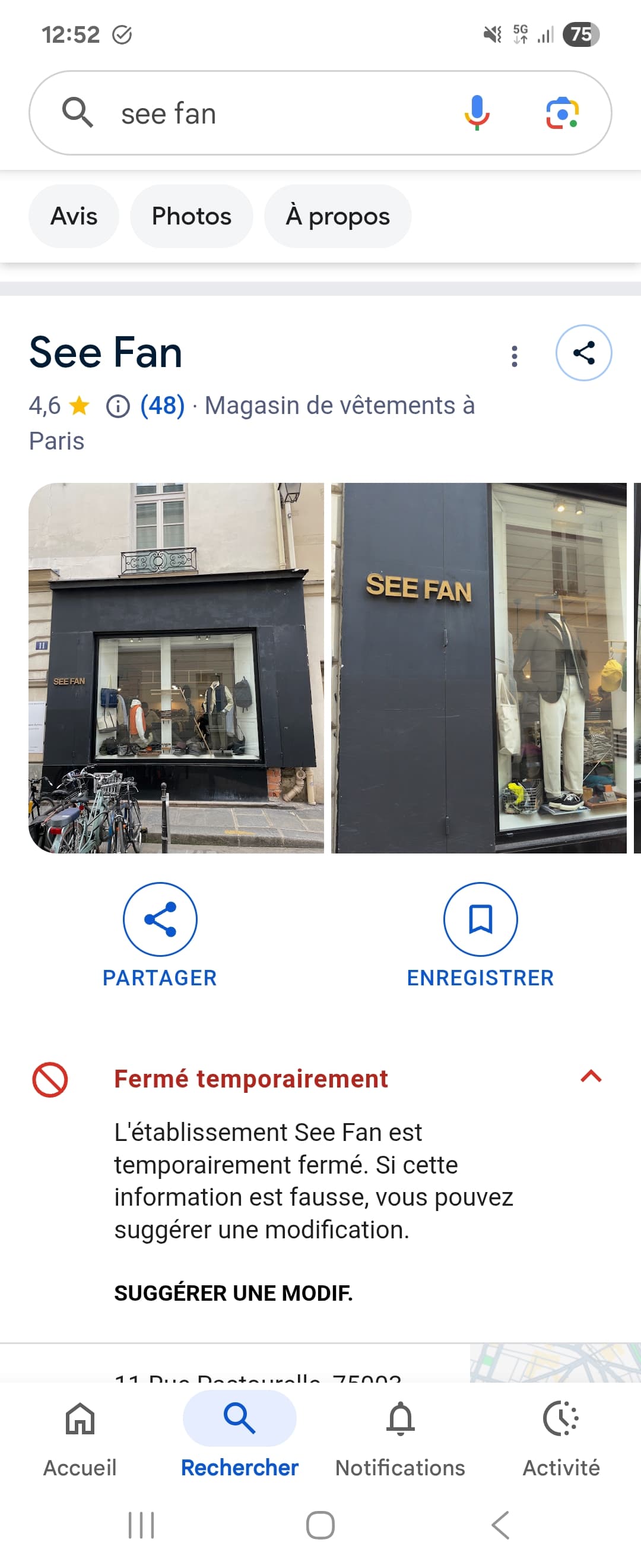Open Google Lens camera search

click(562, 113)
